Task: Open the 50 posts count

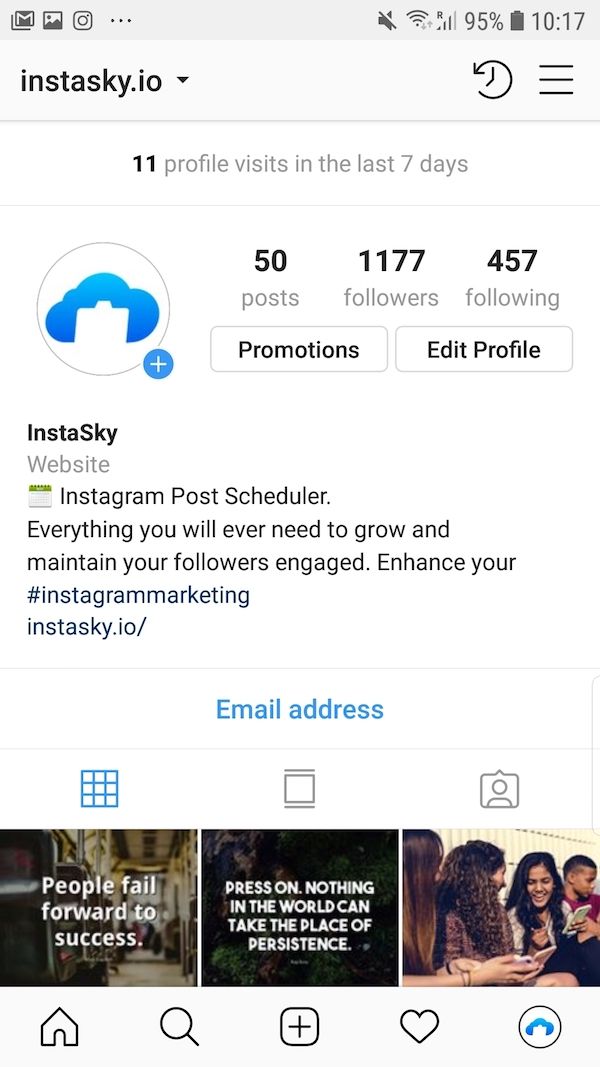Action: coord(270,278)
